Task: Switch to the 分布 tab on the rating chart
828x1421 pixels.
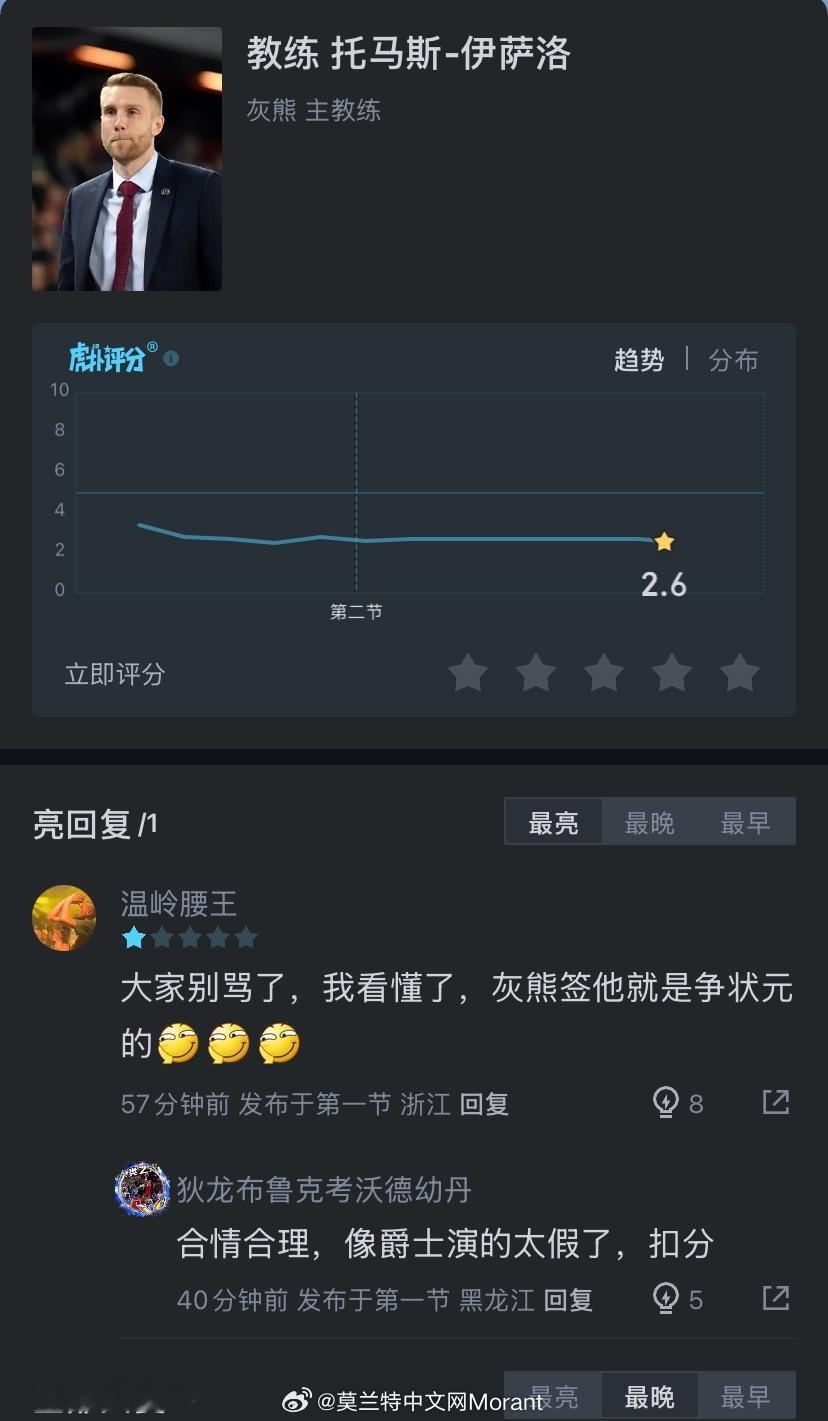Action: (733, 362)
